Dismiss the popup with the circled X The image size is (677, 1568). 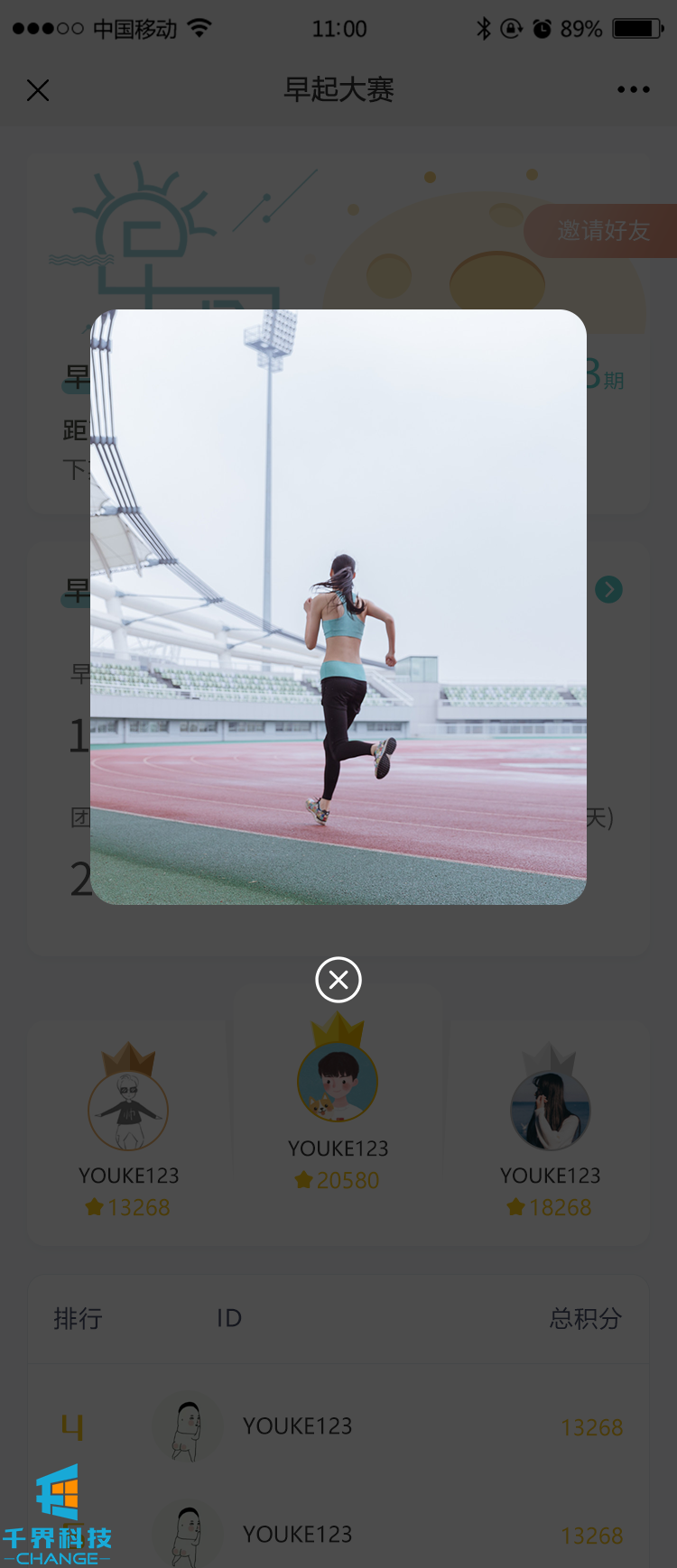[338, 980]
